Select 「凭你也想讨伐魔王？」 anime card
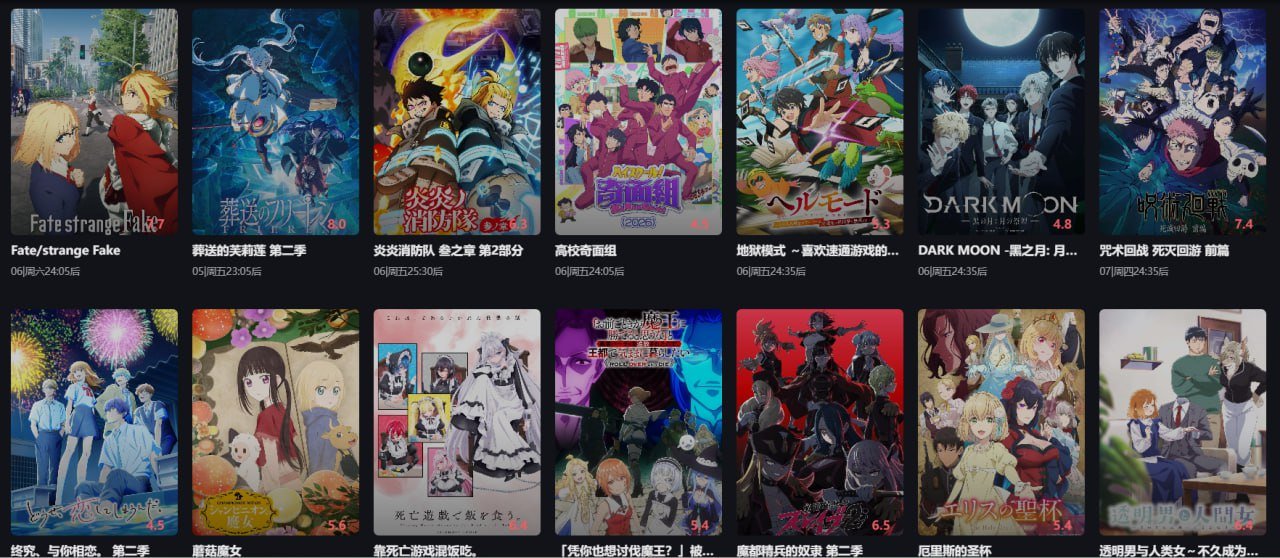This screenshot has width=1280, height=558. 638,422
